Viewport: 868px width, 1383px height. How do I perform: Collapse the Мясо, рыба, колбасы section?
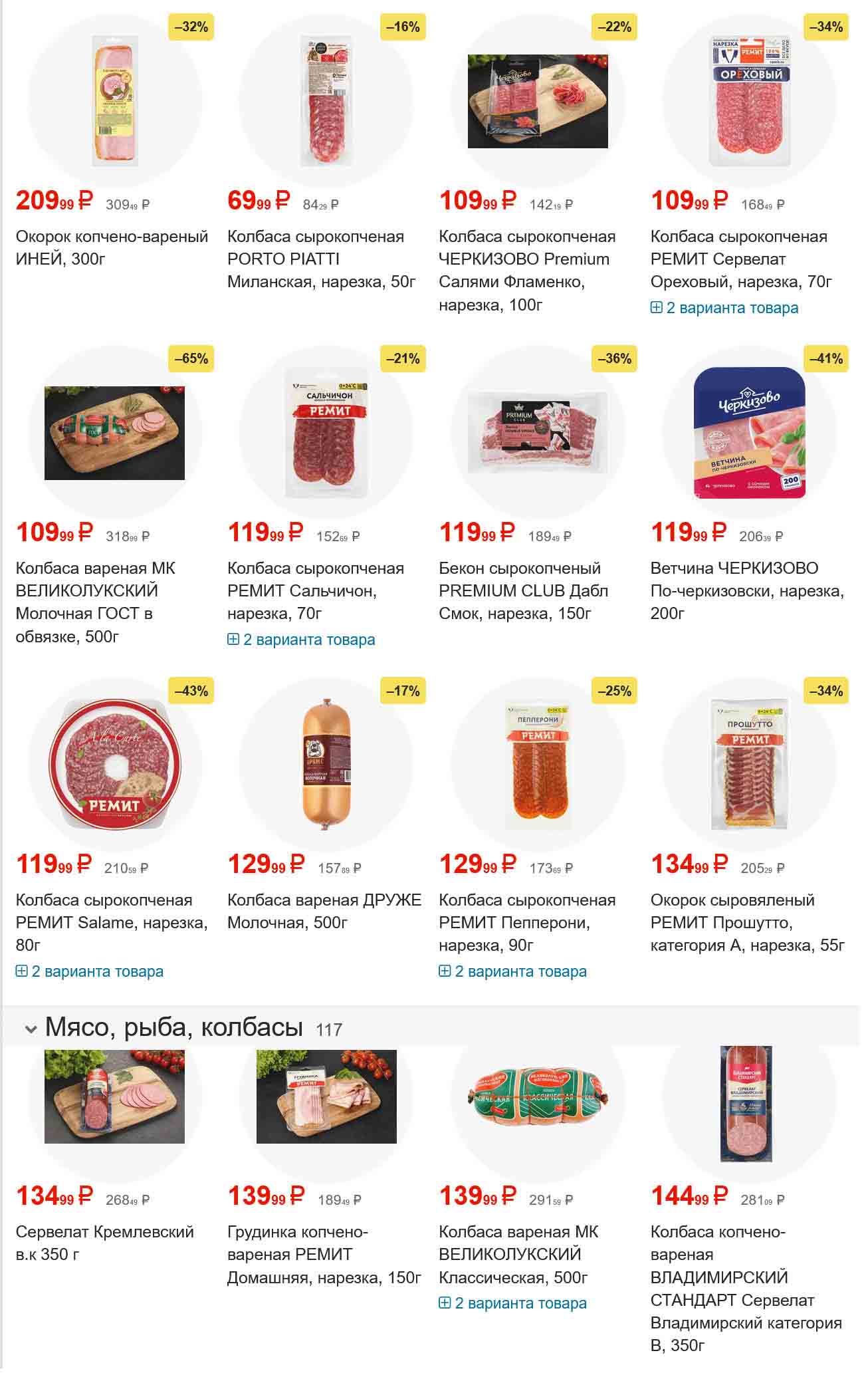coord(31,1029)
